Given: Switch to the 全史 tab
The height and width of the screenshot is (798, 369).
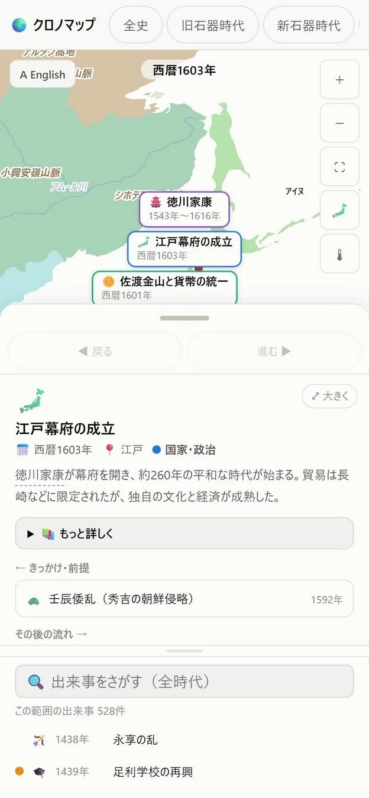Looking at the screenshot, I should (x=135, y=25).
